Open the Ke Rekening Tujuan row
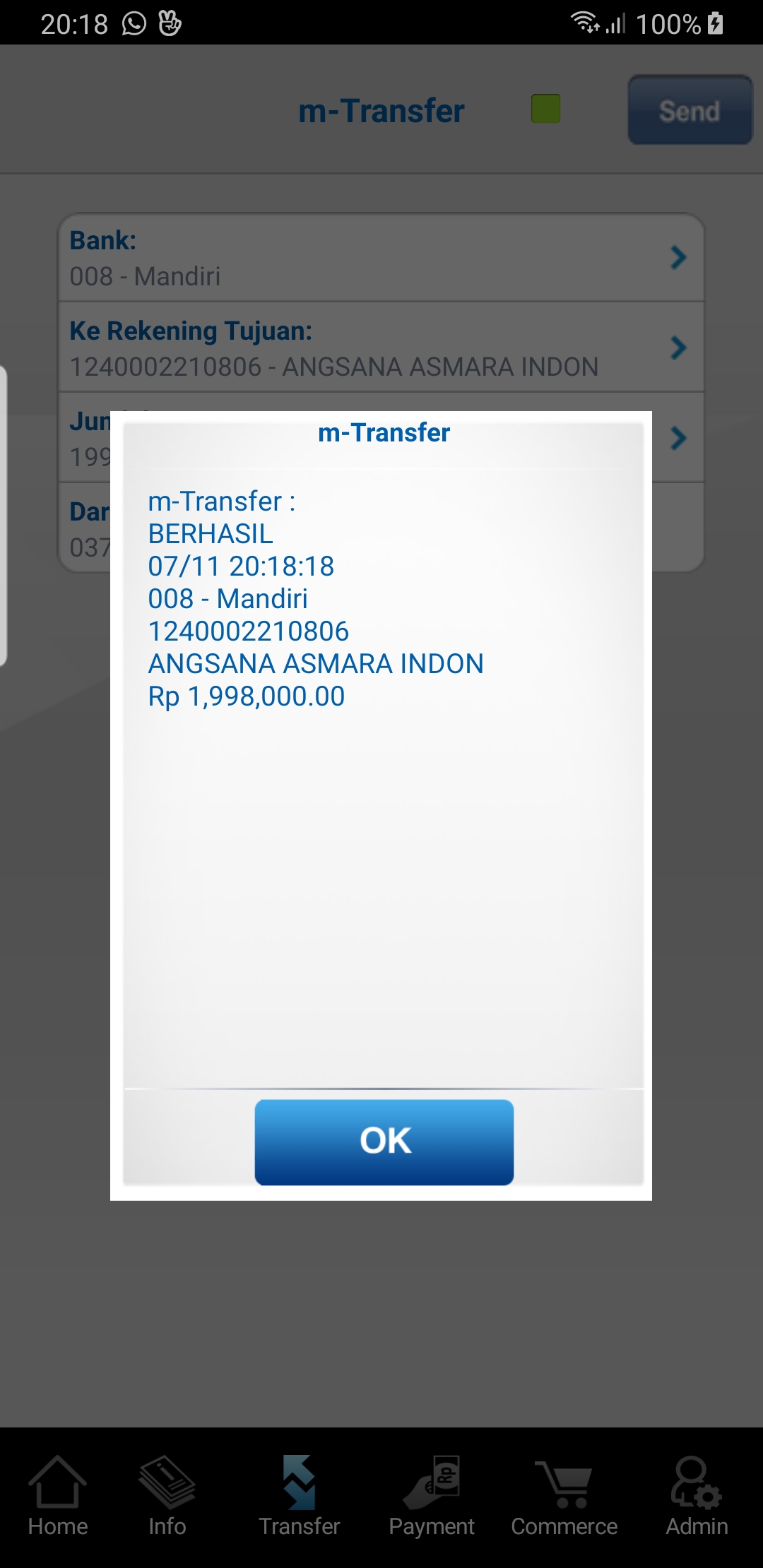The height and width of the screenshot is (1568, 763). pos(381,348)
